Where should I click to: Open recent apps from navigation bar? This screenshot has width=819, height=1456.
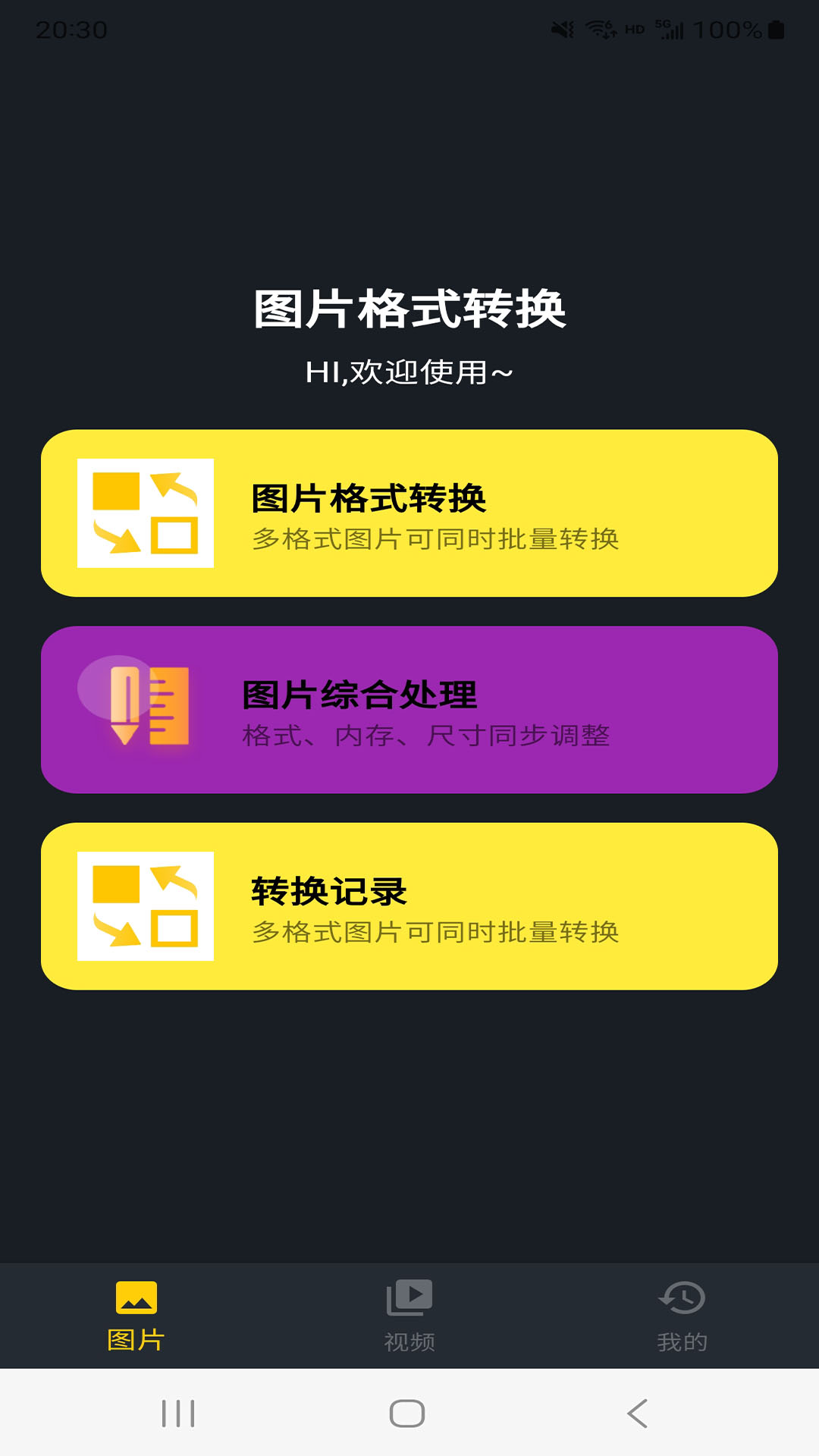point(178,1414)
